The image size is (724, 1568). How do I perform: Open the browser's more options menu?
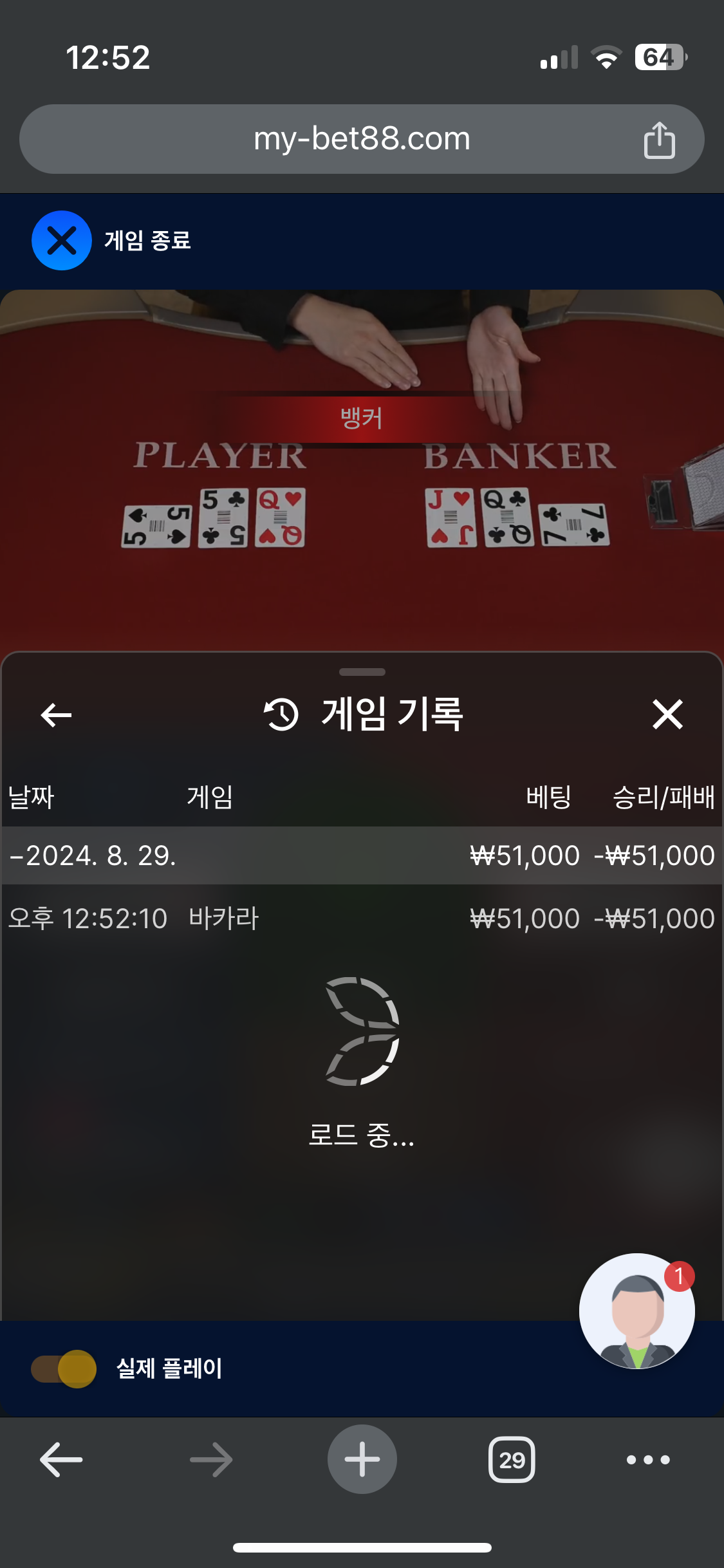[648, 1459]
